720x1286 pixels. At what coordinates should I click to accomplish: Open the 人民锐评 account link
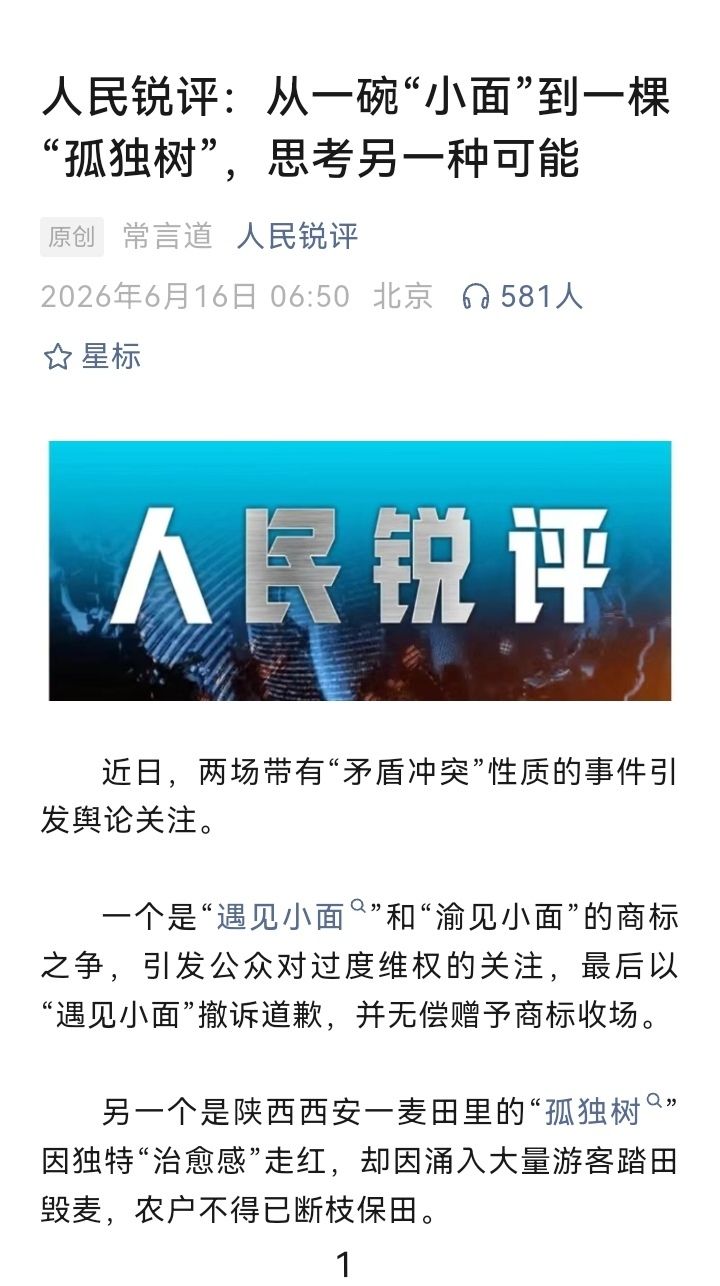pos(297,236)
